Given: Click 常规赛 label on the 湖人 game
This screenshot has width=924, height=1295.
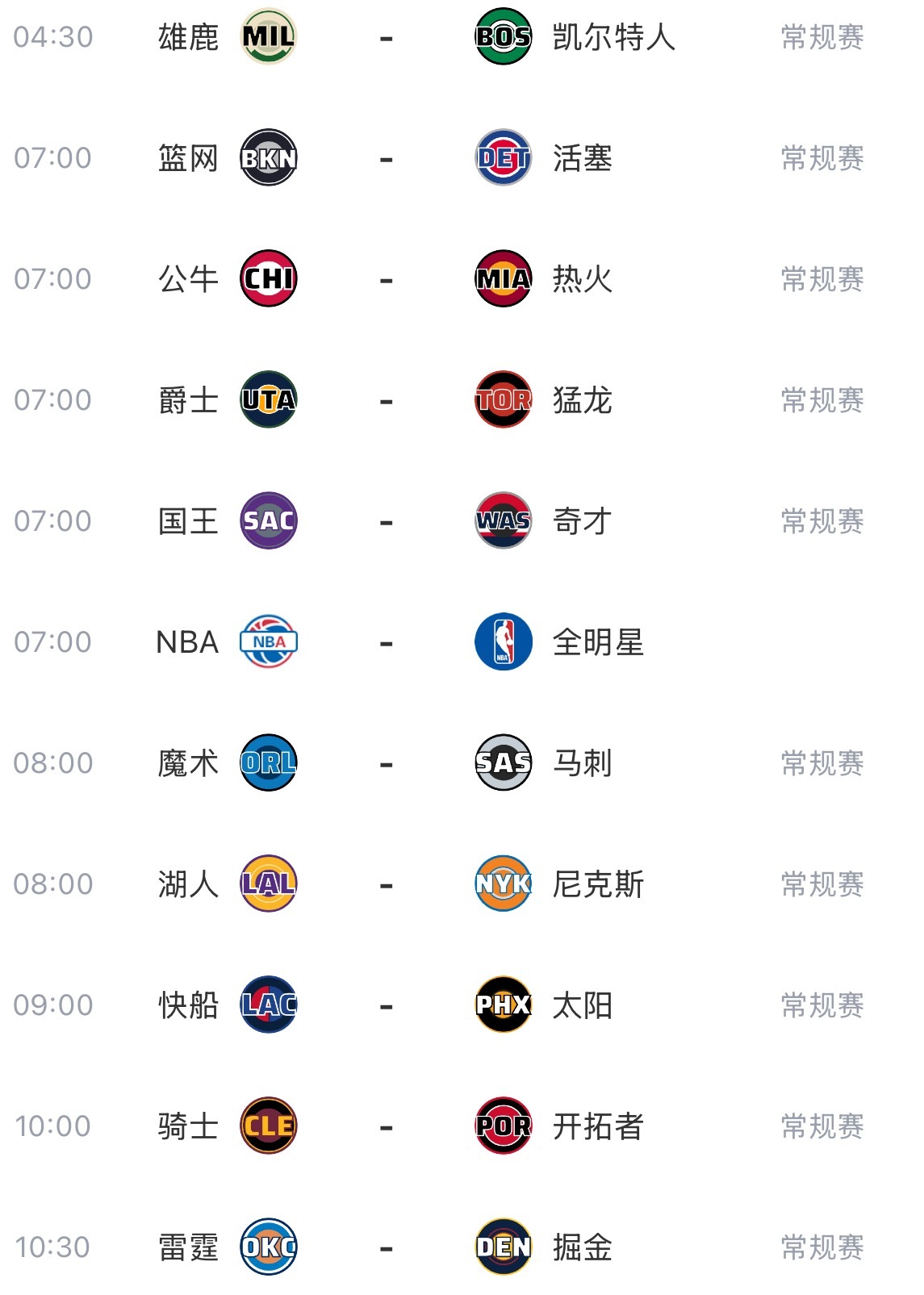Looking at the screenshot, I should tap(823, 885).
